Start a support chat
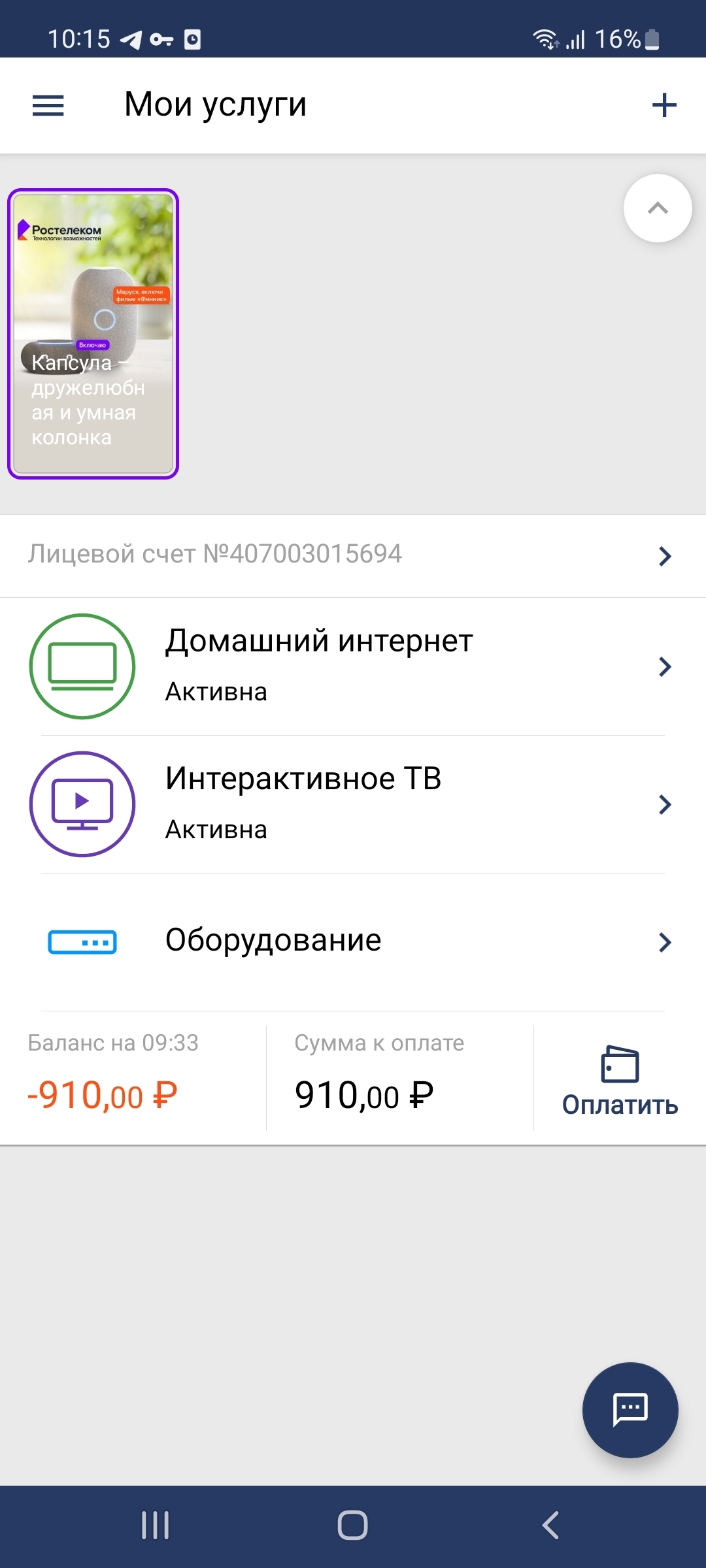 coord(630,1409)
